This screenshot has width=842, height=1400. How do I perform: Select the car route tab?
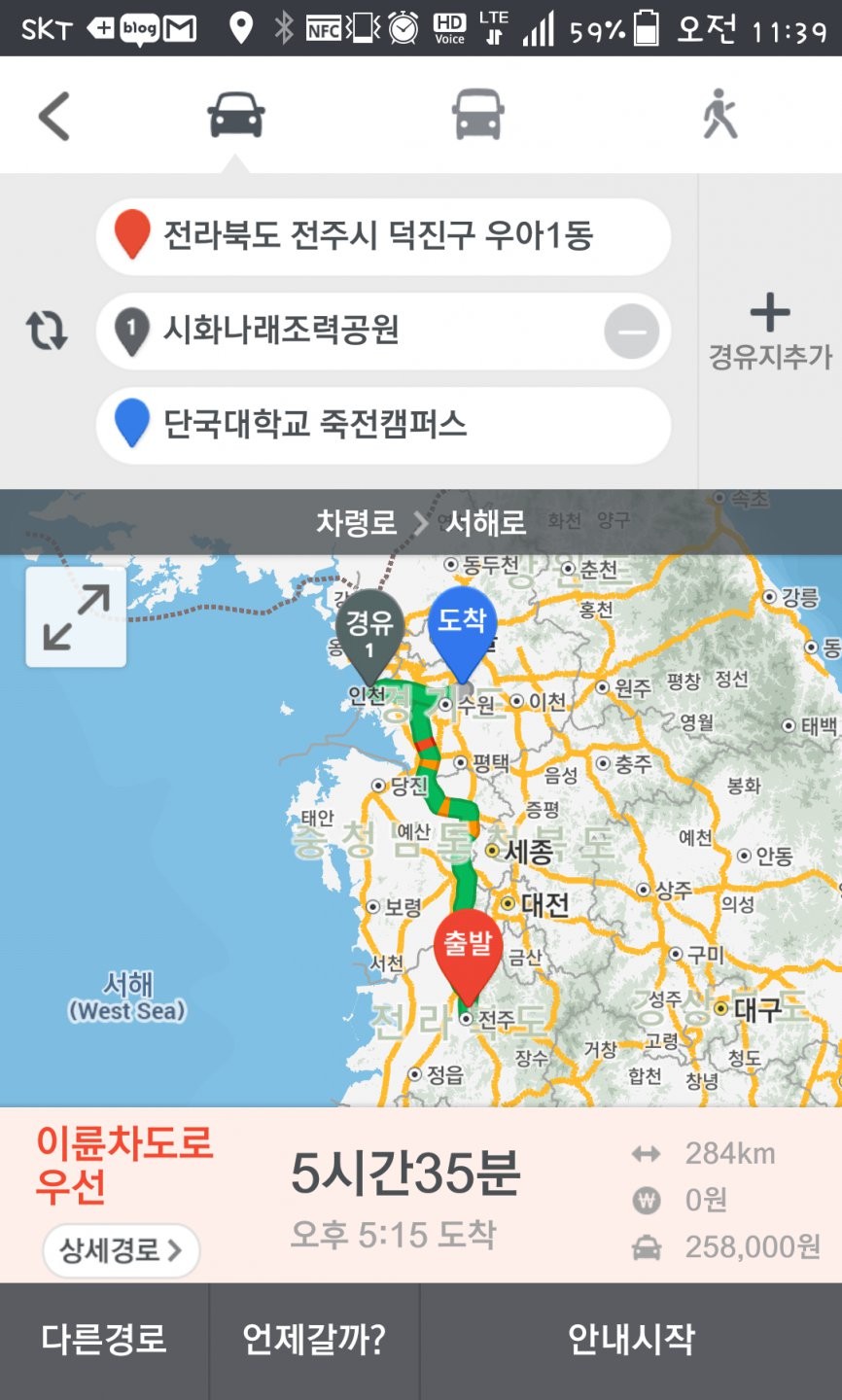pyautogui.click(x=236, y=115)
